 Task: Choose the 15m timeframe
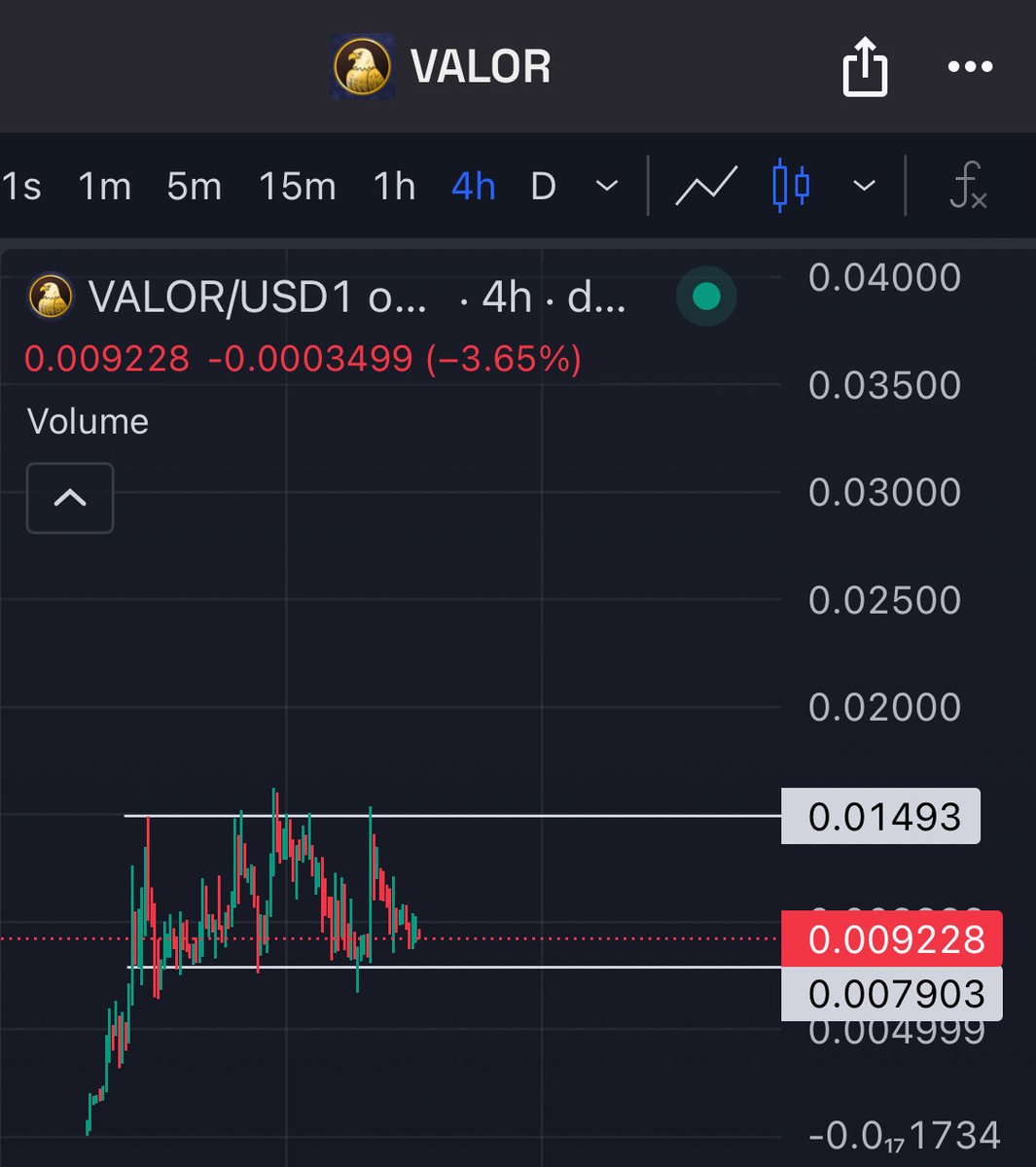[x=297, y=185]
